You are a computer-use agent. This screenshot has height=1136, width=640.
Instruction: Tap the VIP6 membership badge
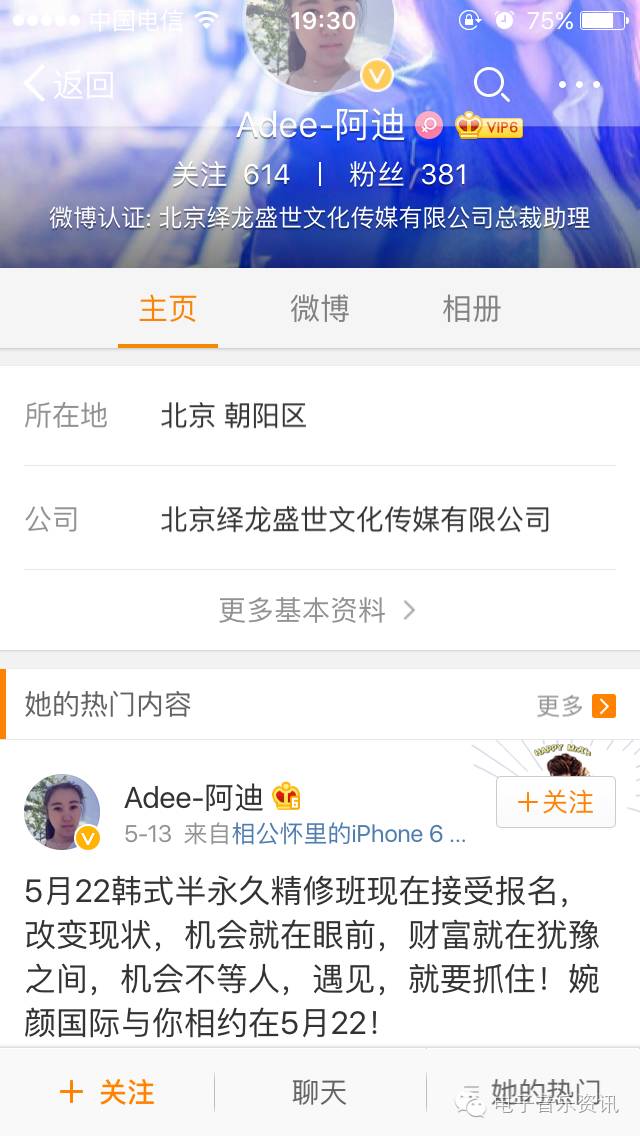(489, 126)
